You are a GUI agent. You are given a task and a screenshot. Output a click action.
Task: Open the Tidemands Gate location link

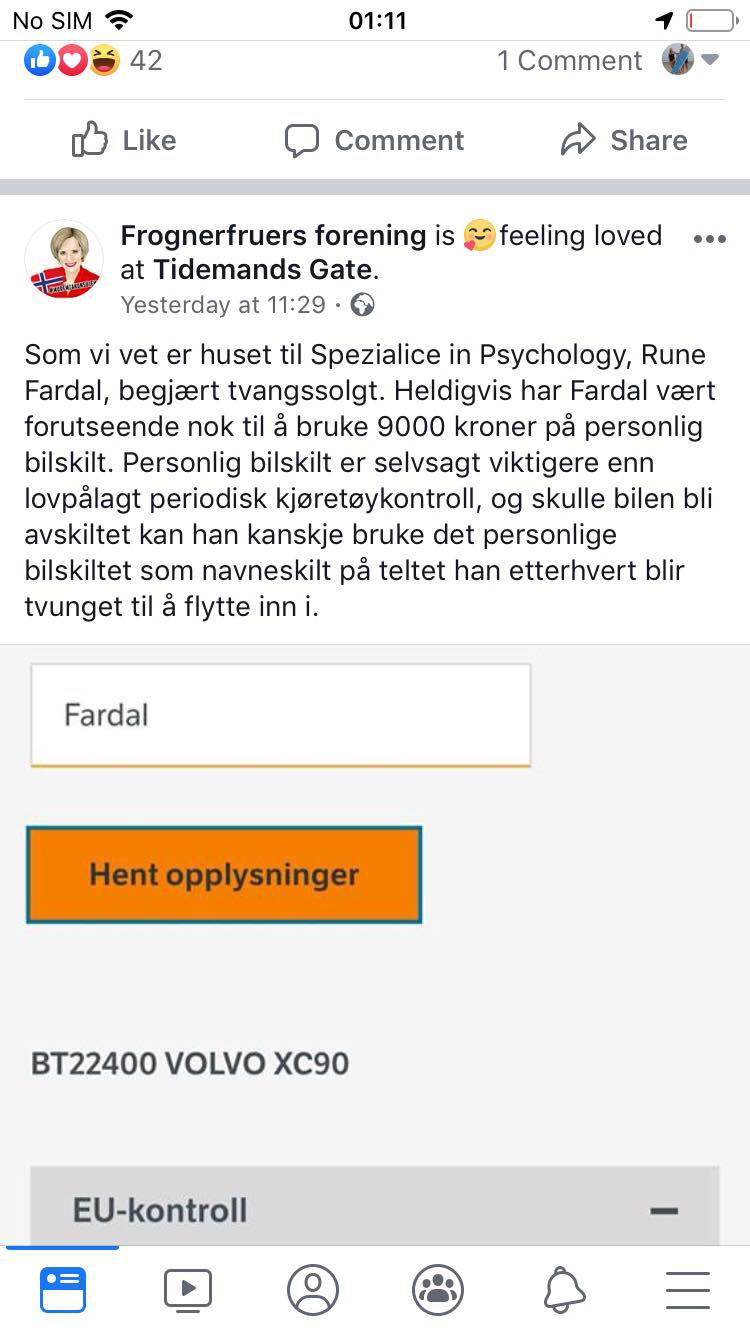263,269
